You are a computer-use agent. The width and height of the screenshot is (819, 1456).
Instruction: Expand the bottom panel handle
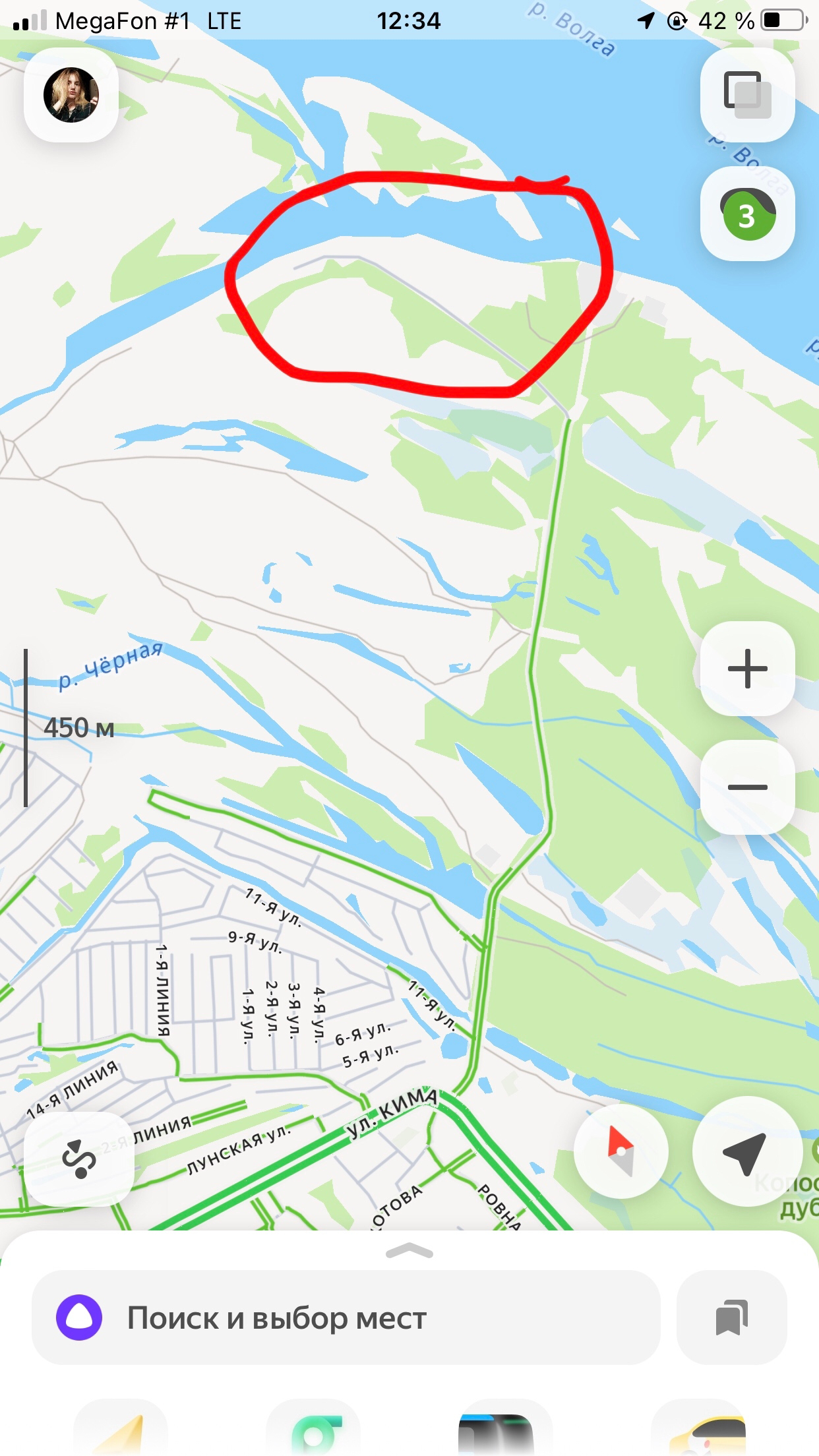click(x=409, y=1250)
